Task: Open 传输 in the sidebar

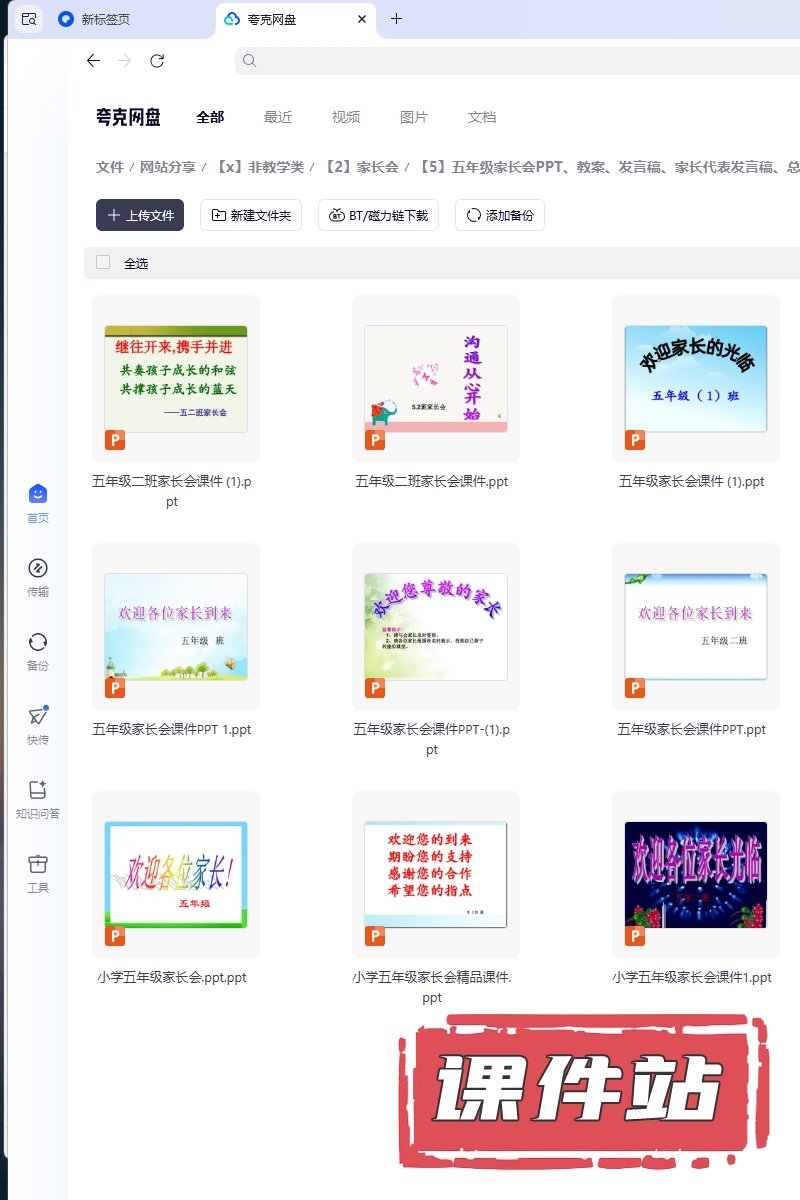Action: [x=38, y=577]
